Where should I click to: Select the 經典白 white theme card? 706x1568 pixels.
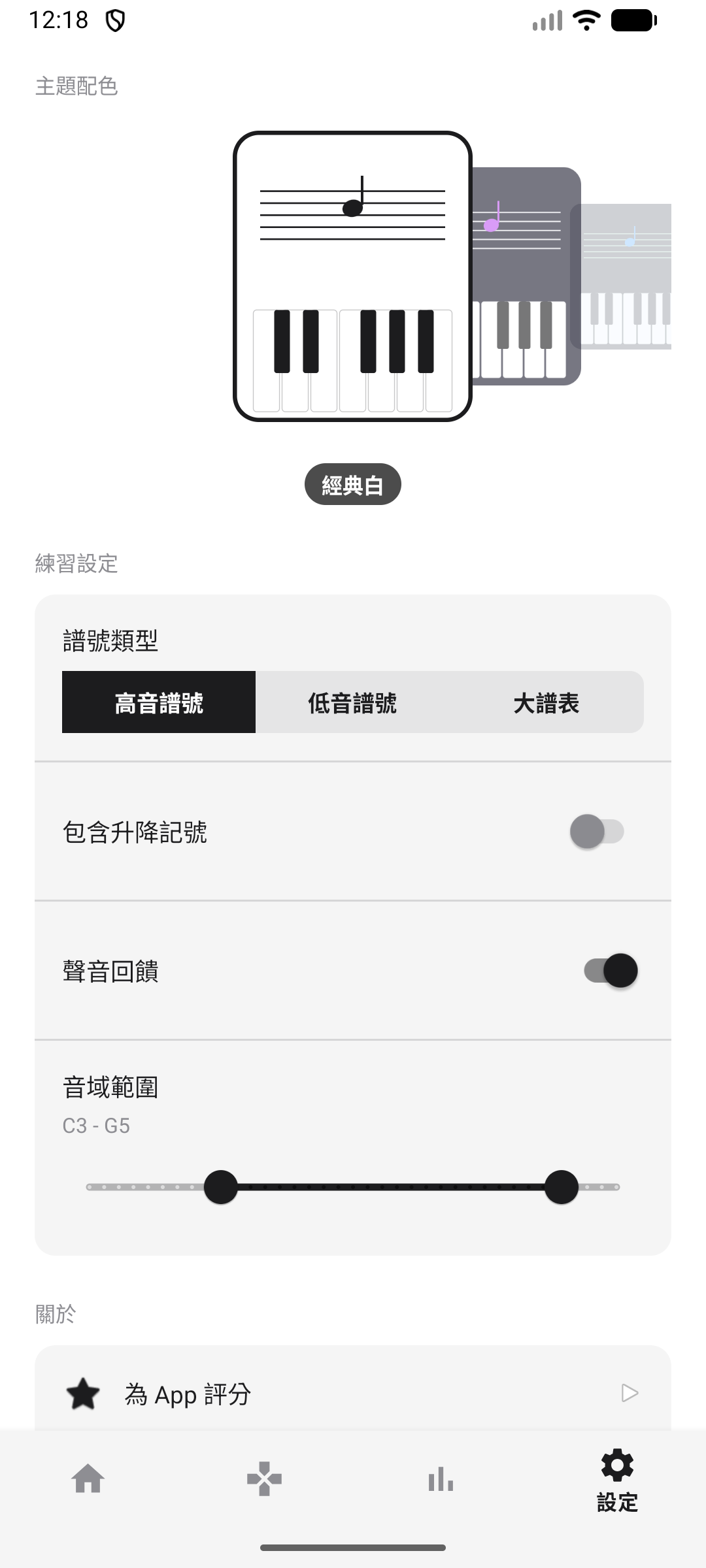352,274
